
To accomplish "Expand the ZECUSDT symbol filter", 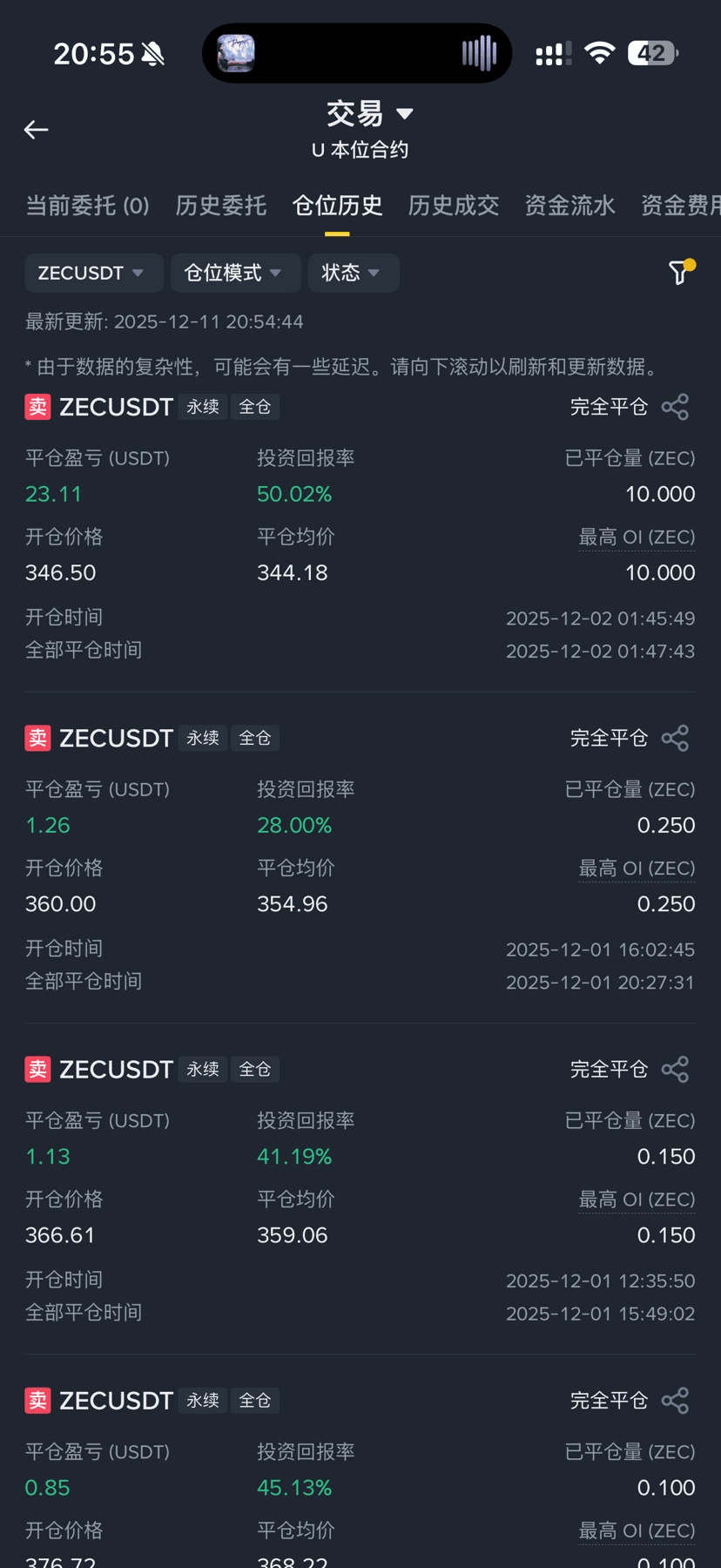I will tap(91, 274).
